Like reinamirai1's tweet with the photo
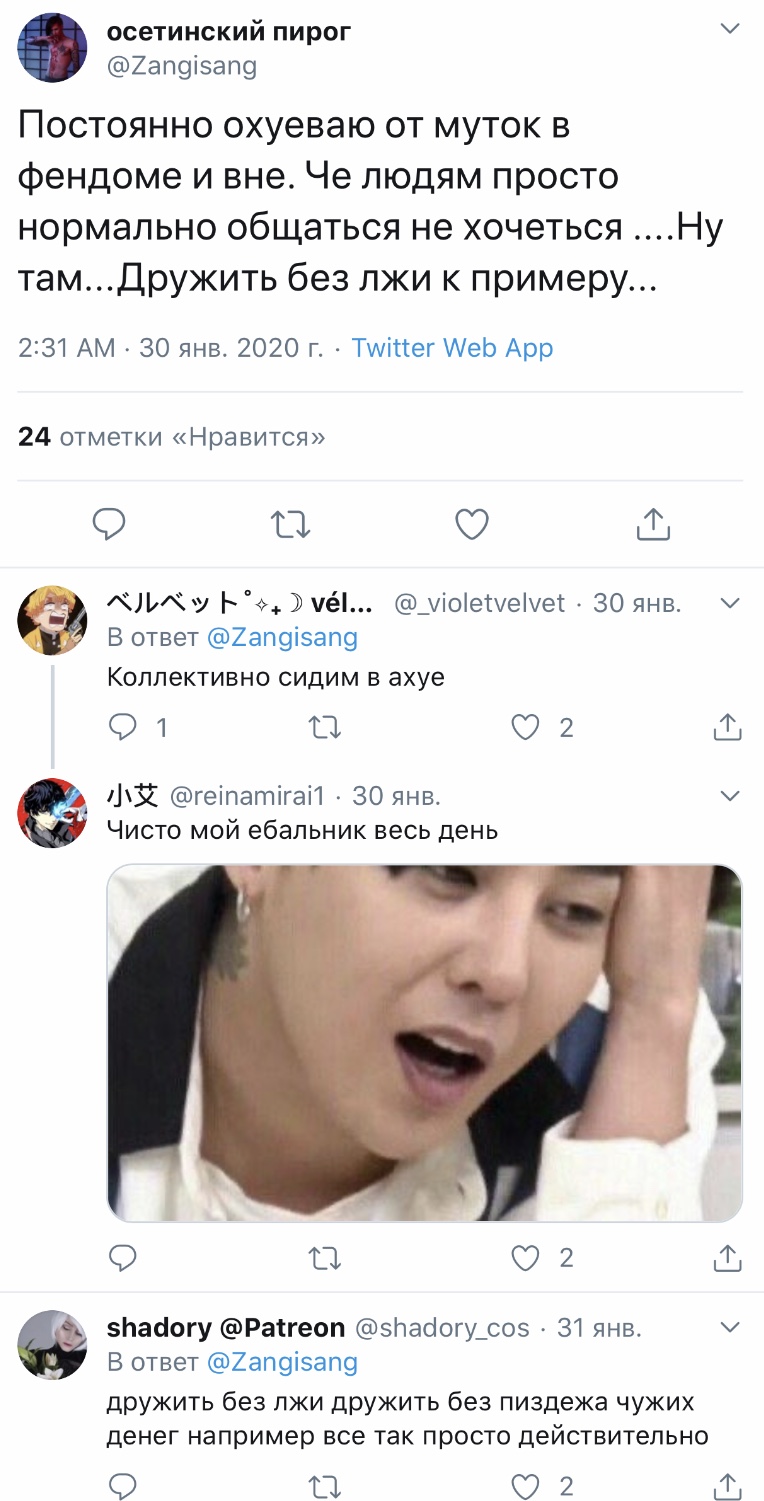 (x=526, y=1258)
